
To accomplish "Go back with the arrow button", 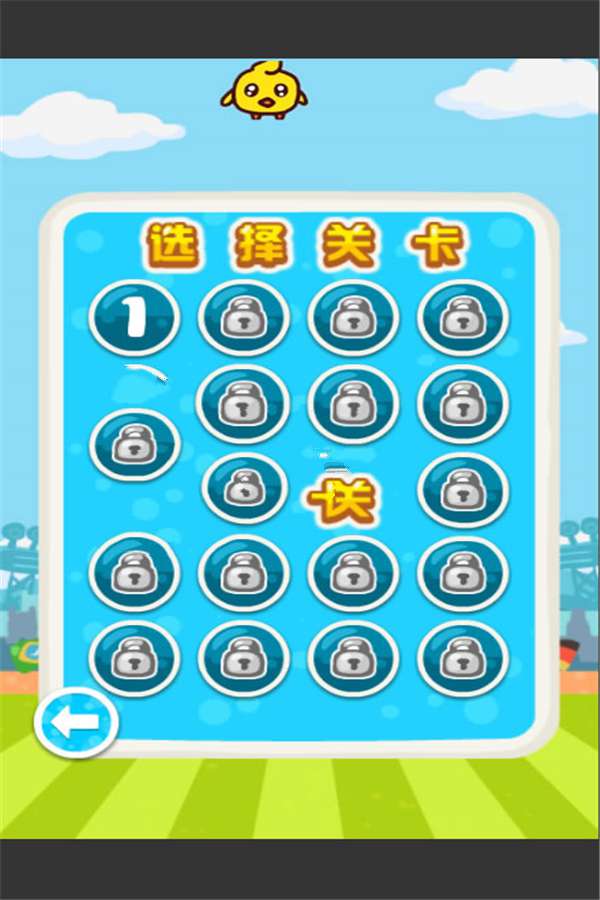I will pyautogui.click(x=76, y=722).
